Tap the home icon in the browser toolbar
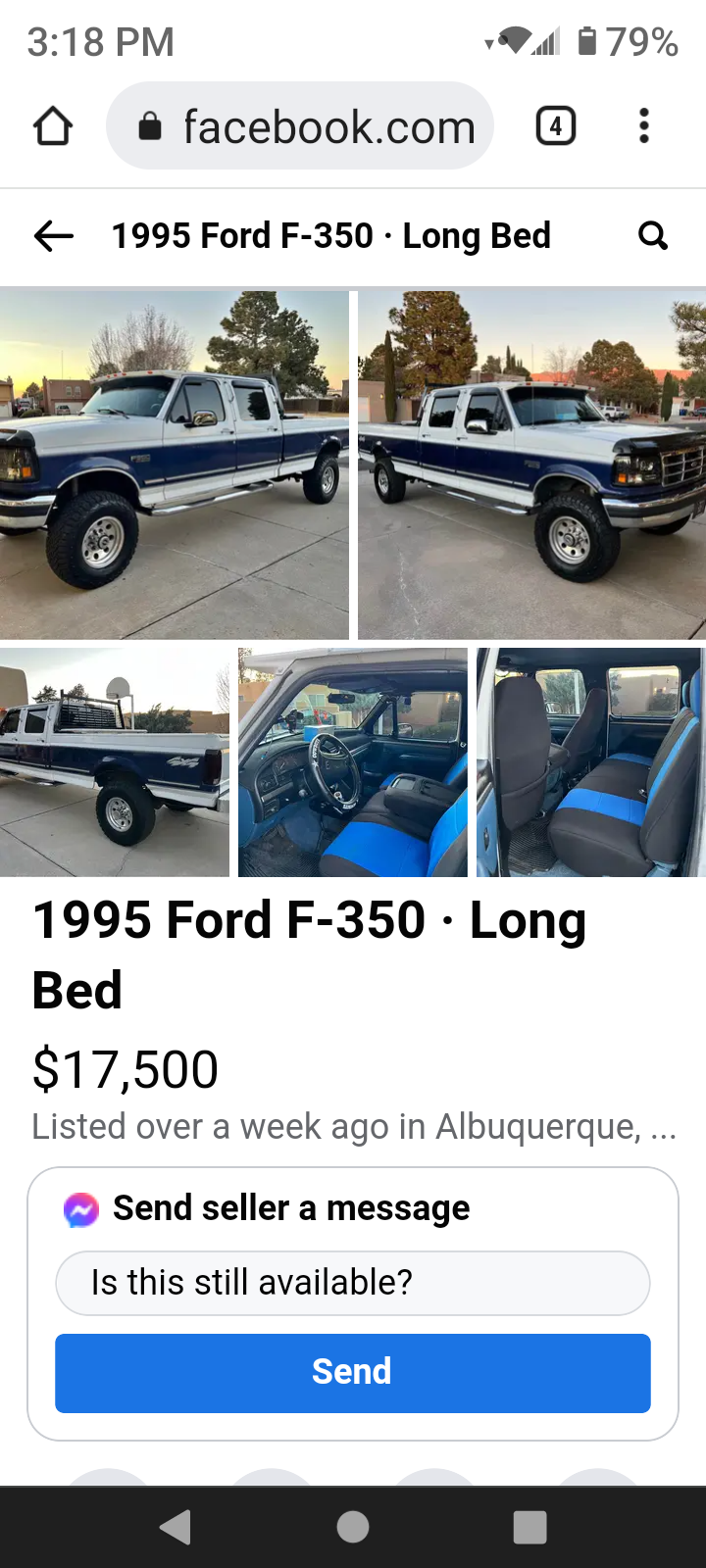 point(54,125)
